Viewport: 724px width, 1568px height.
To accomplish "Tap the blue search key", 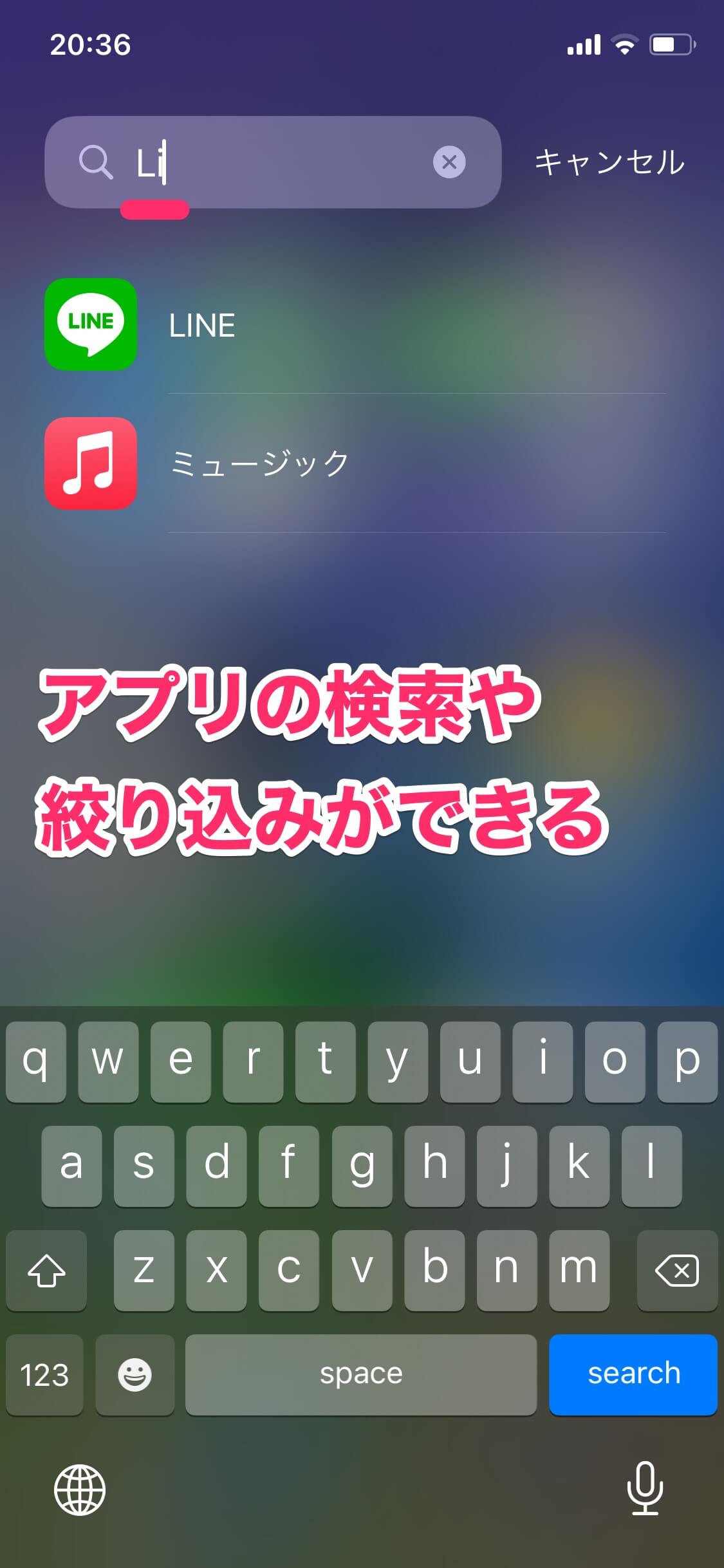I will coord(633,1375).
